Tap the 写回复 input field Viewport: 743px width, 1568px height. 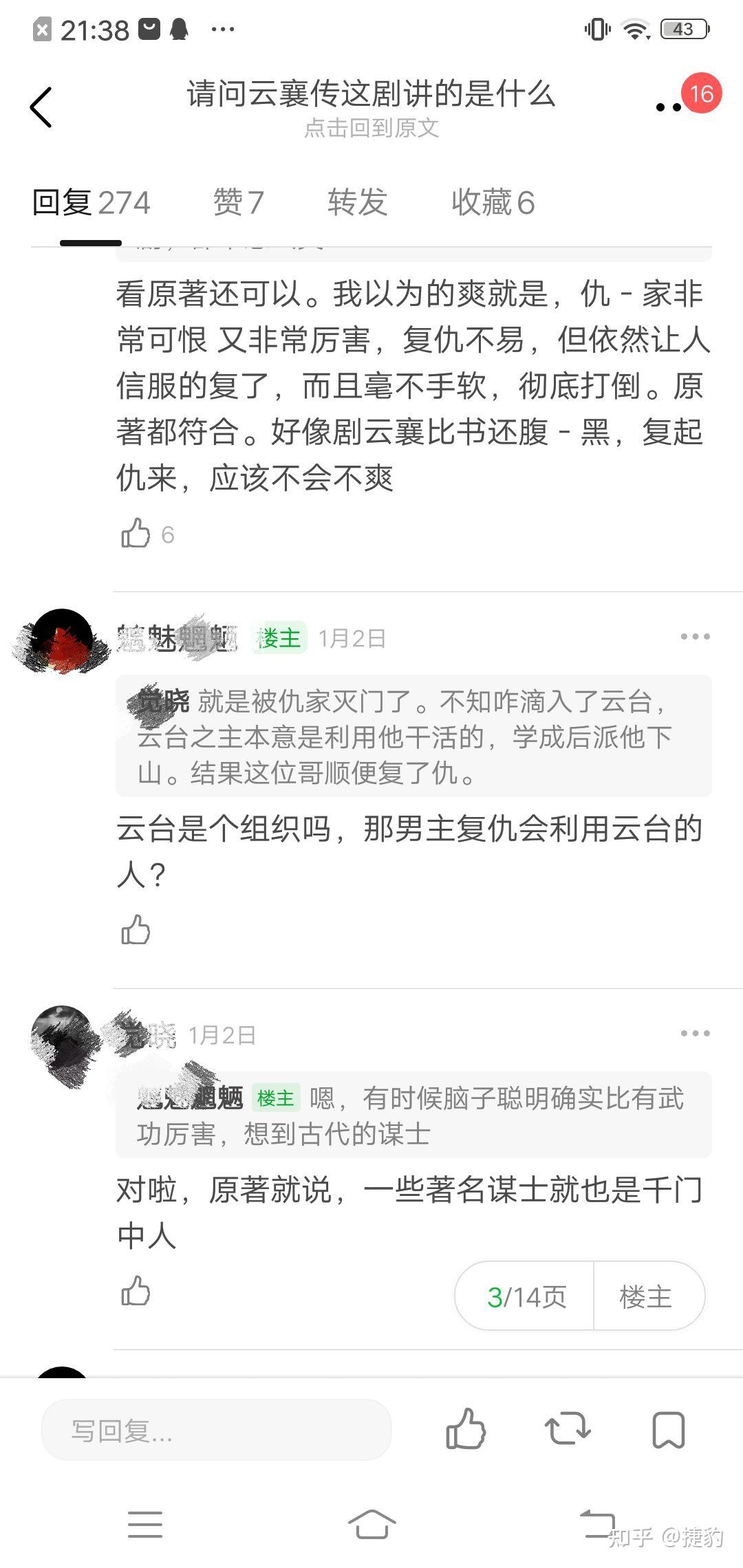tap(217, 1431)
